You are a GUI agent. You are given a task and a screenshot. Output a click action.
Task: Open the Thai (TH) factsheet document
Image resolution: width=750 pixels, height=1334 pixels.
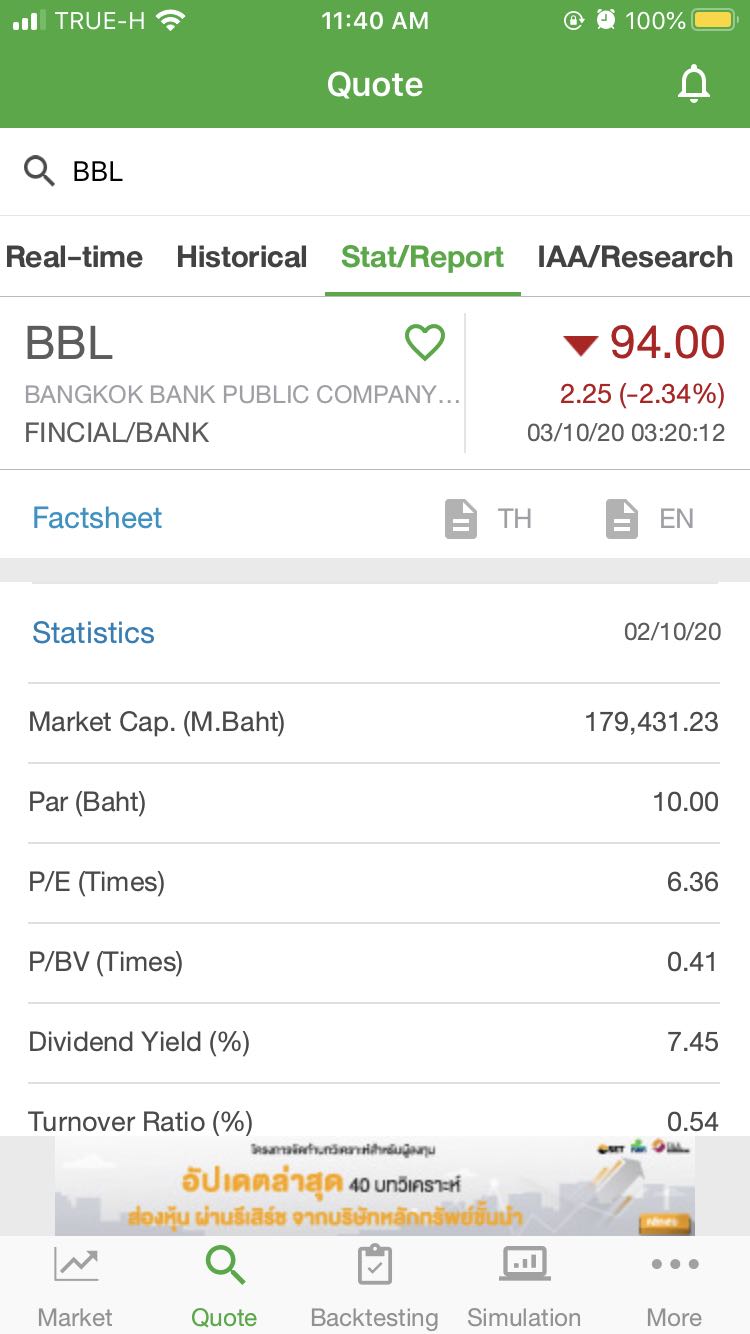[x=488, y=519]
